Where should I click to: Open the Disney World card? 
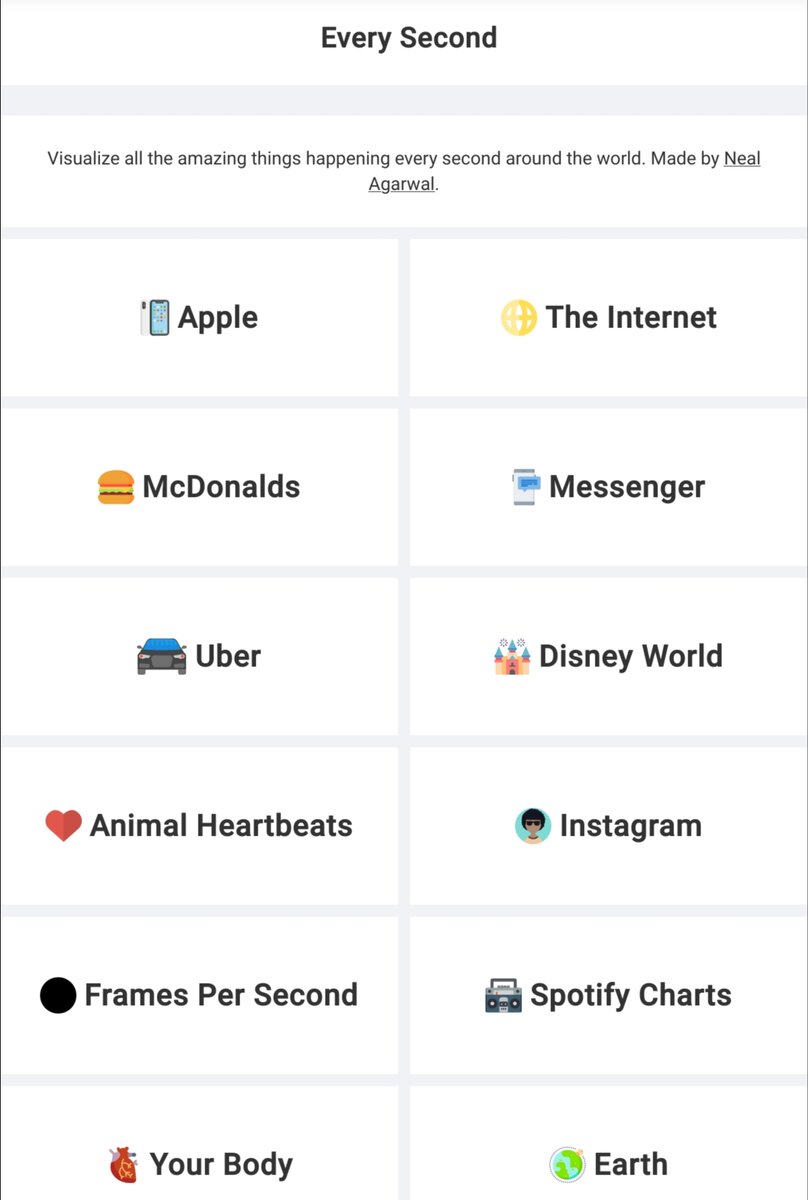pyautogui.click(x=608, y=656)
